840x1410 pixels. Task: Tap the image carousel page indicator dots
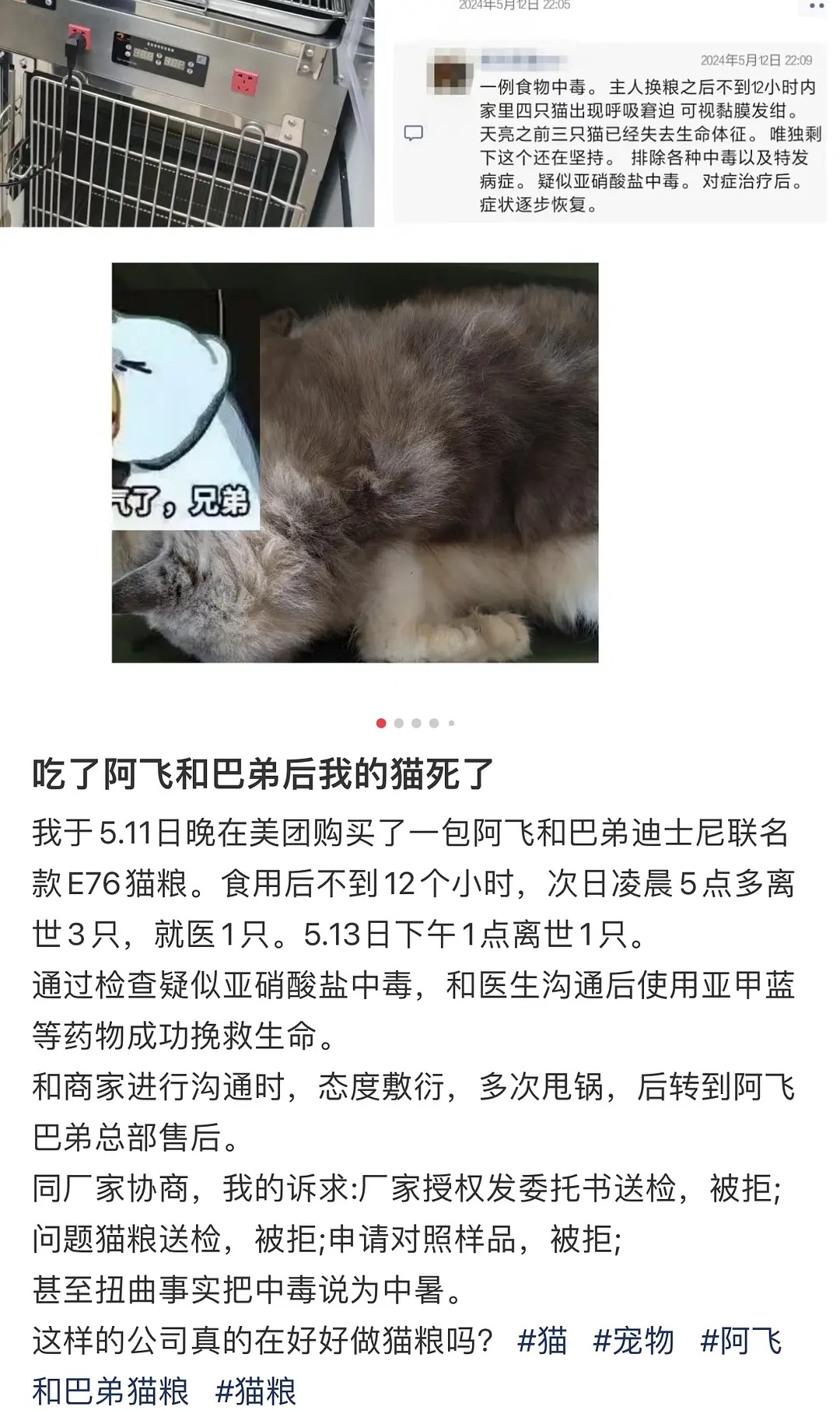point(416,723)
